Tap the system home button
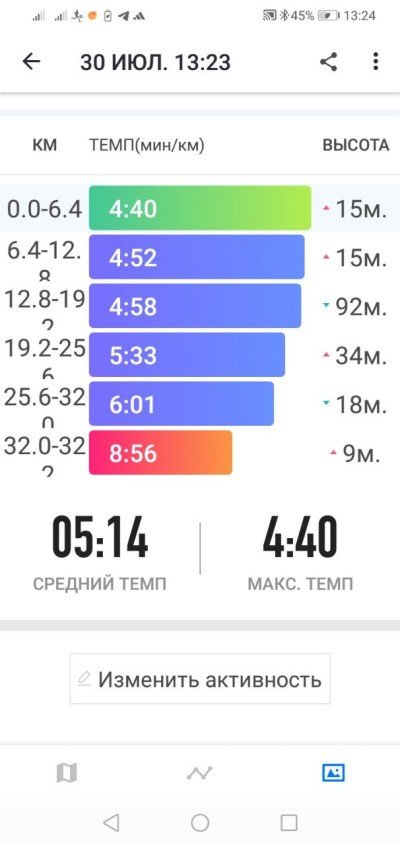This screenshot has height=845, width=400. tap(200, 822)
